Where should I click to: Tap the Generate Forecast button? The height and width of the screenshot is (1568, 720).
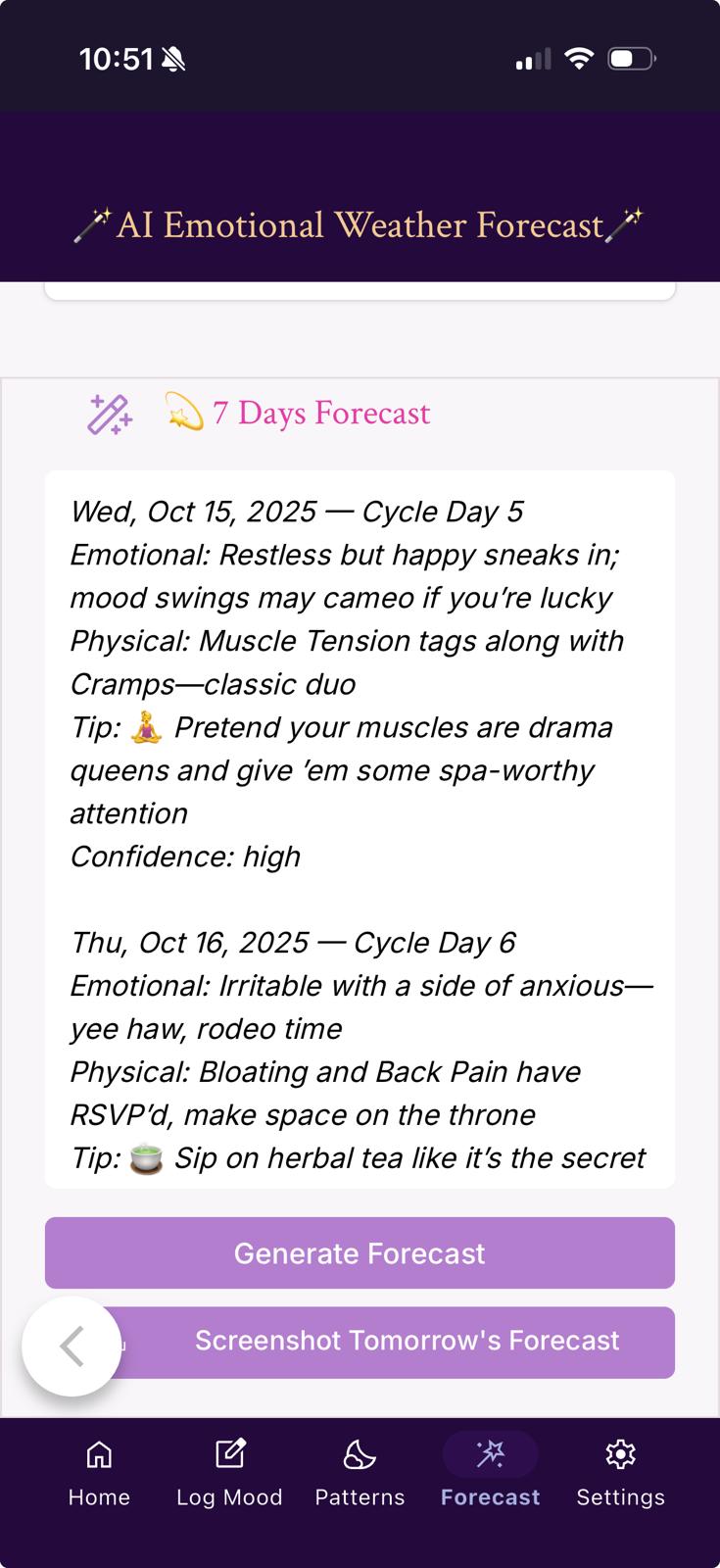pos(360,1252)
